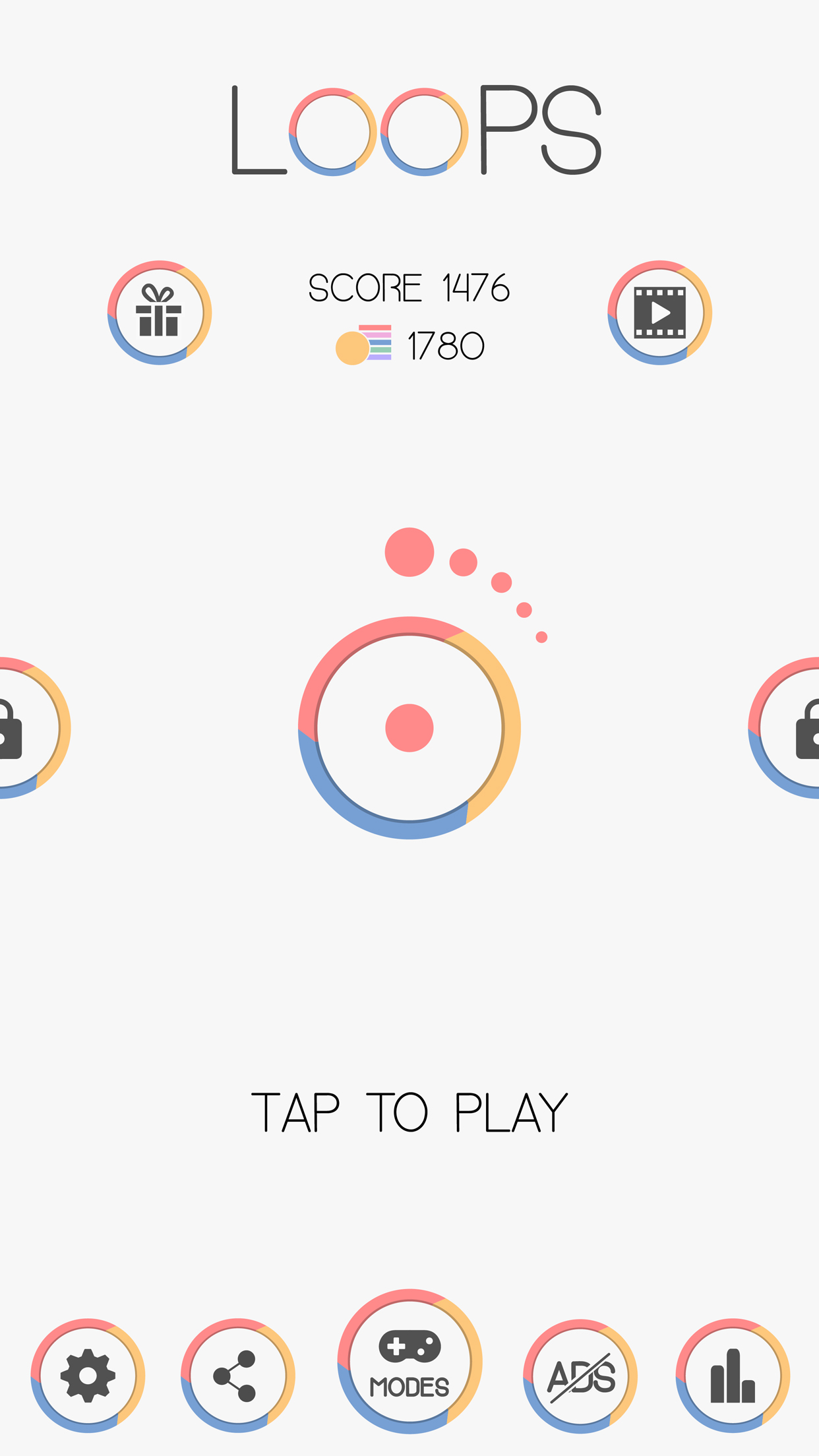Image resolution: width=819 pixels, height=1456 pixels.
Task: Select the locked loop on the right
Action: point(785,728)
